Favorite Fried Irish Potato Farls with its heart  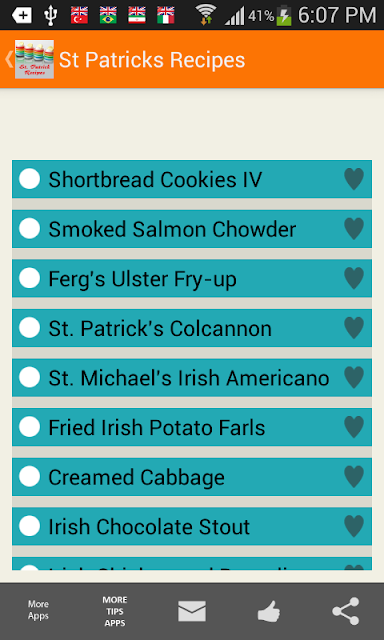point(354,427)
